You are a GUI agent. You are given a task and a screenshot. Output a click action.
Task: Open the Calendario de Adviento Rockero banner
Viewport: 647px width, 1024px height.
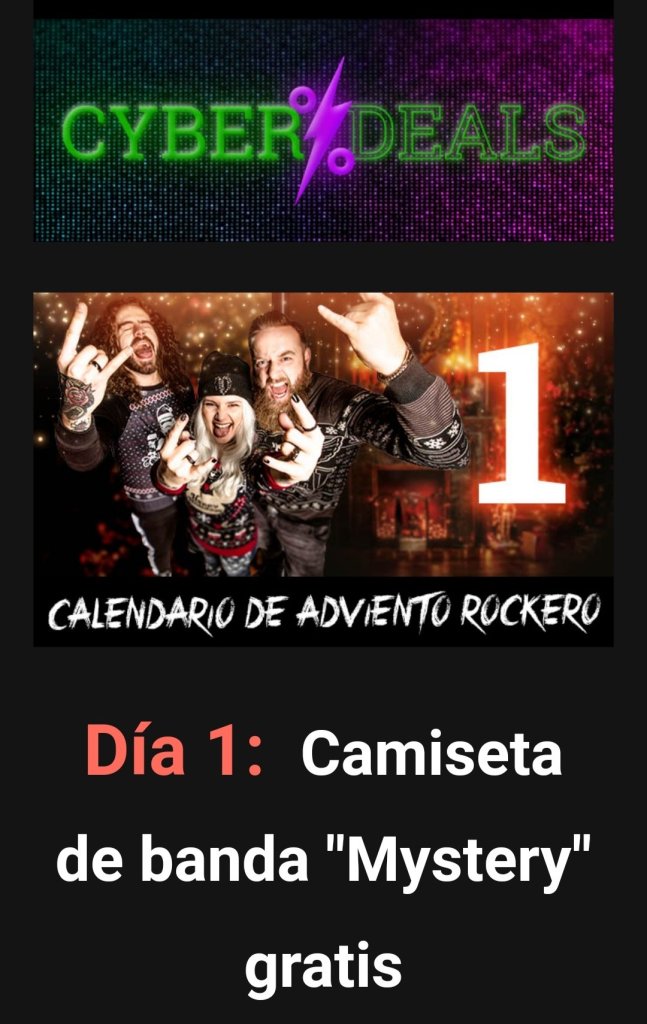323,468
